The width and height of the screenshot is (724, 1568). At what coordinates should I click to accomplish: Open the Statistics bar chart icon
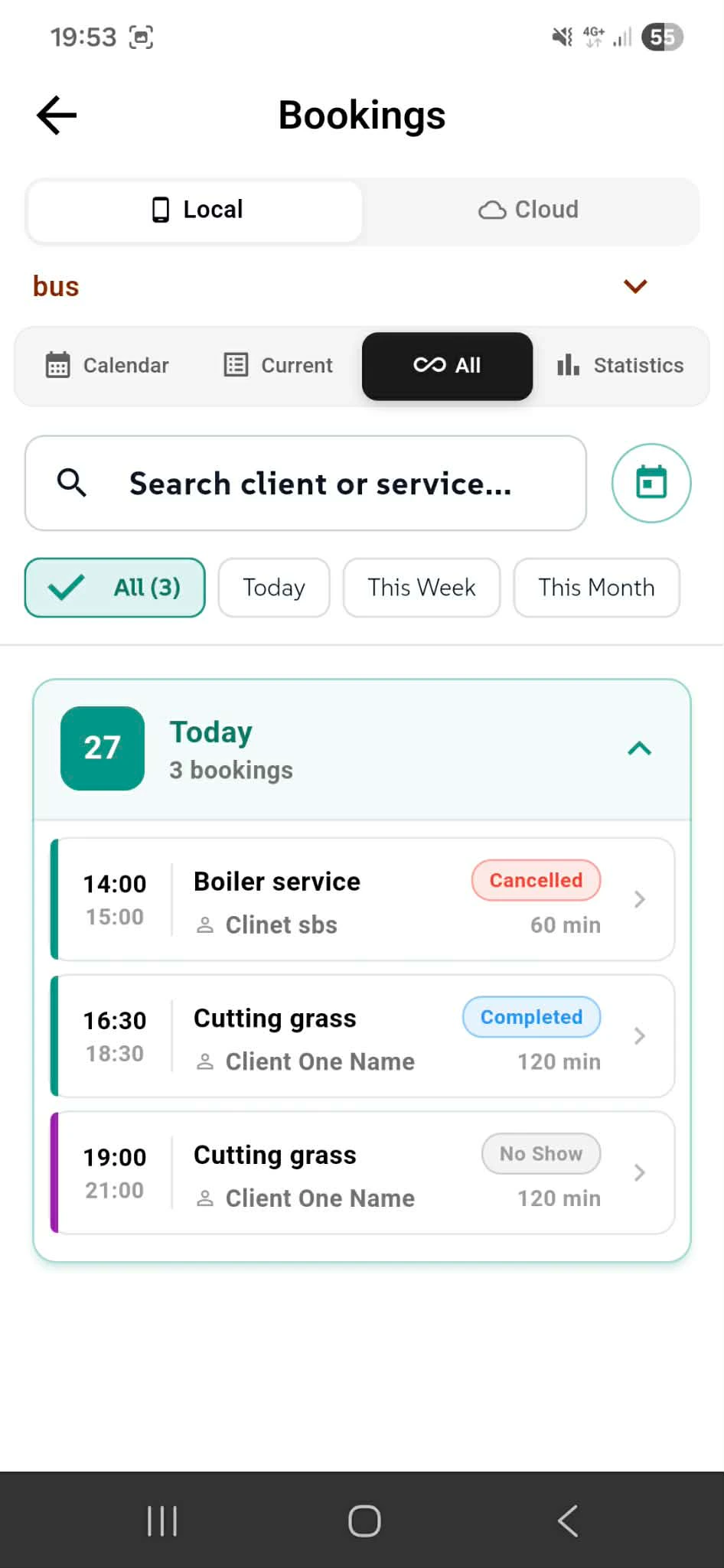pyautogui.click(x=567, y=366)
